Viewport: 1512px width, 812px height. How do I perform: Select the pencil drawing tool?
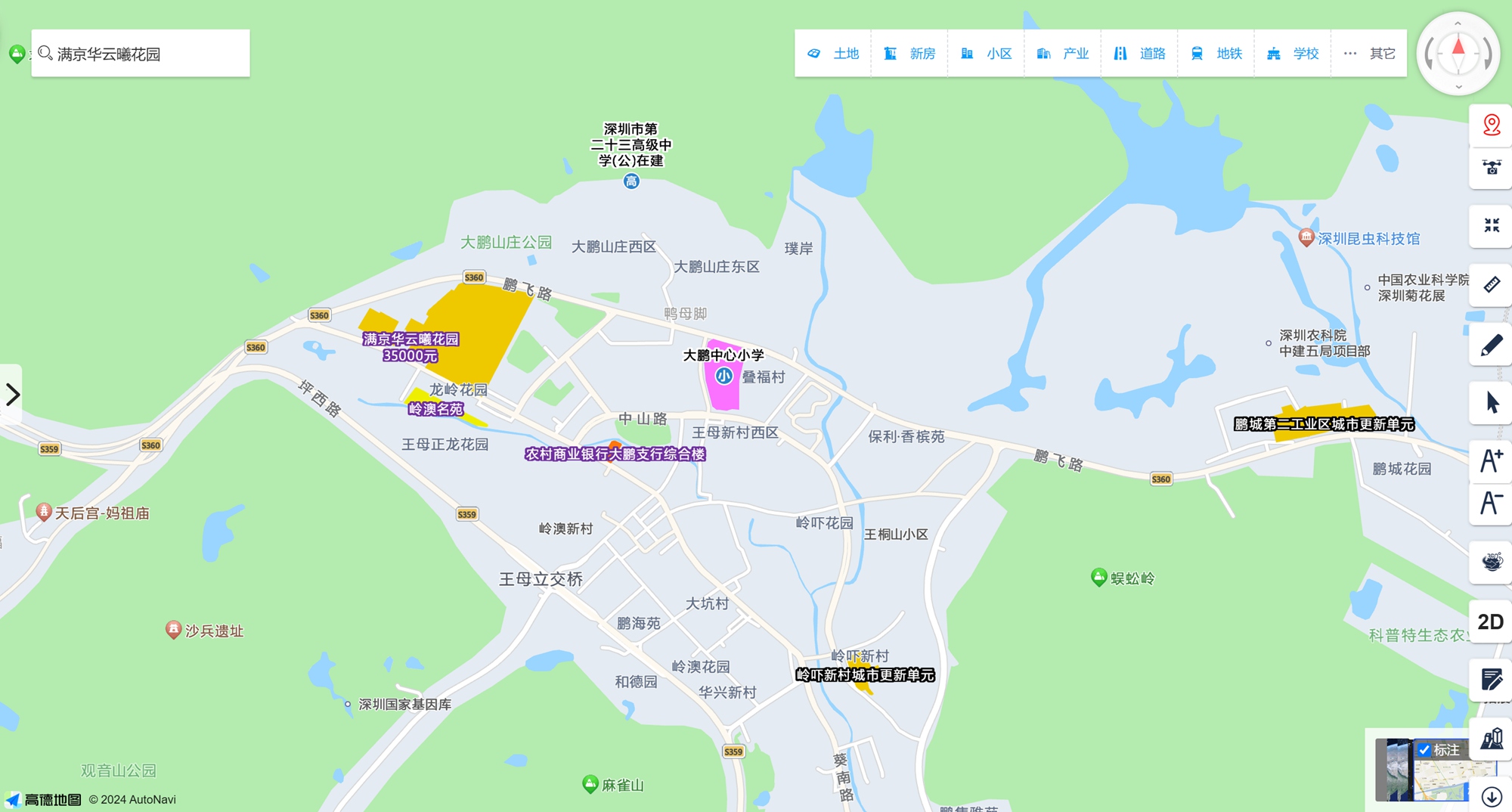point(1491,346)
